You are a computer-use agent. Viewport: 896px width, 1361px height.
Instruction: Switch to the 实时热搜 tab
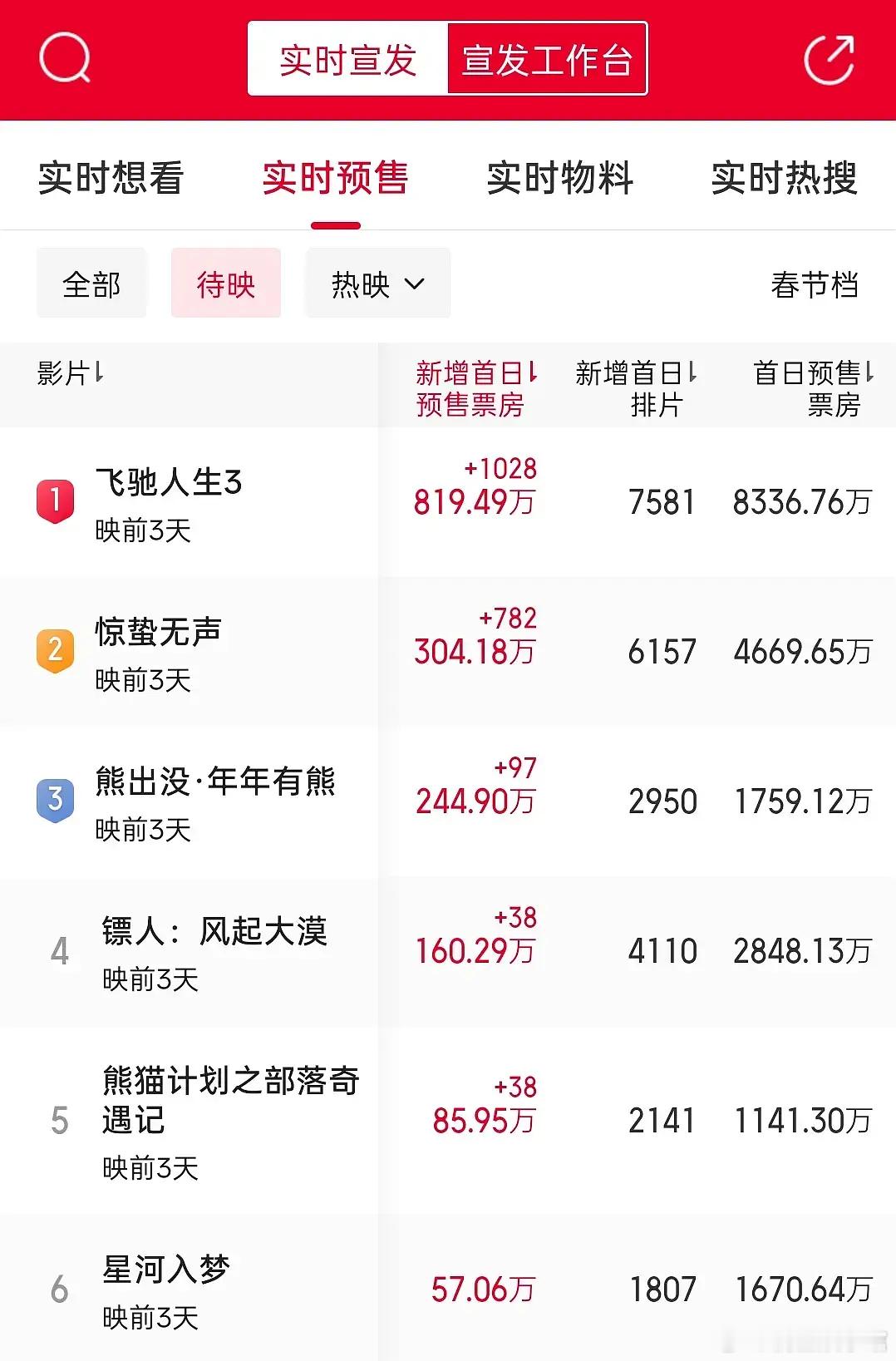(x=783, y=177)
